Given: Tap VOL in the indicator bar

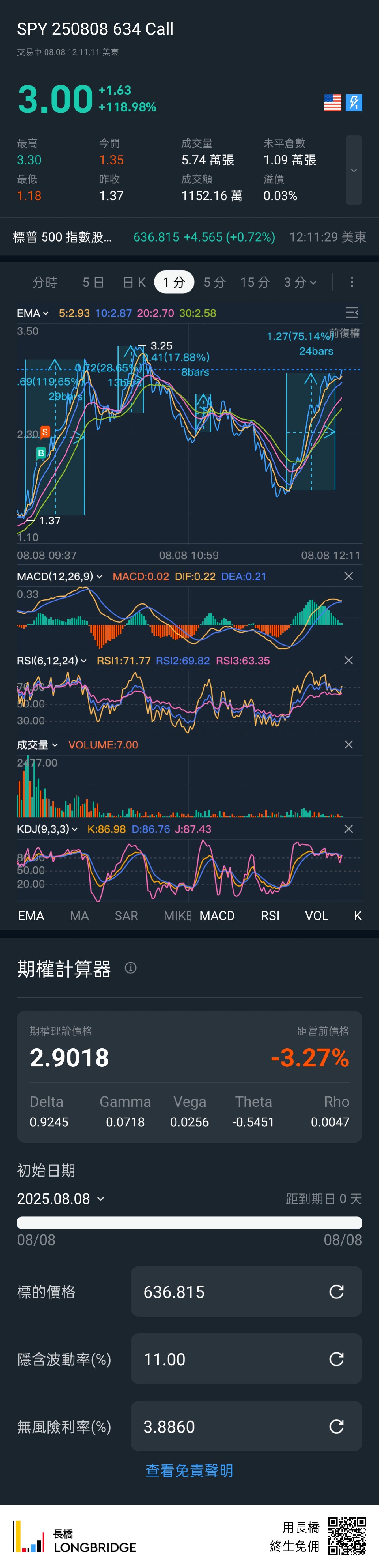Looking at the screenshot, I should (x=316, y=916).
